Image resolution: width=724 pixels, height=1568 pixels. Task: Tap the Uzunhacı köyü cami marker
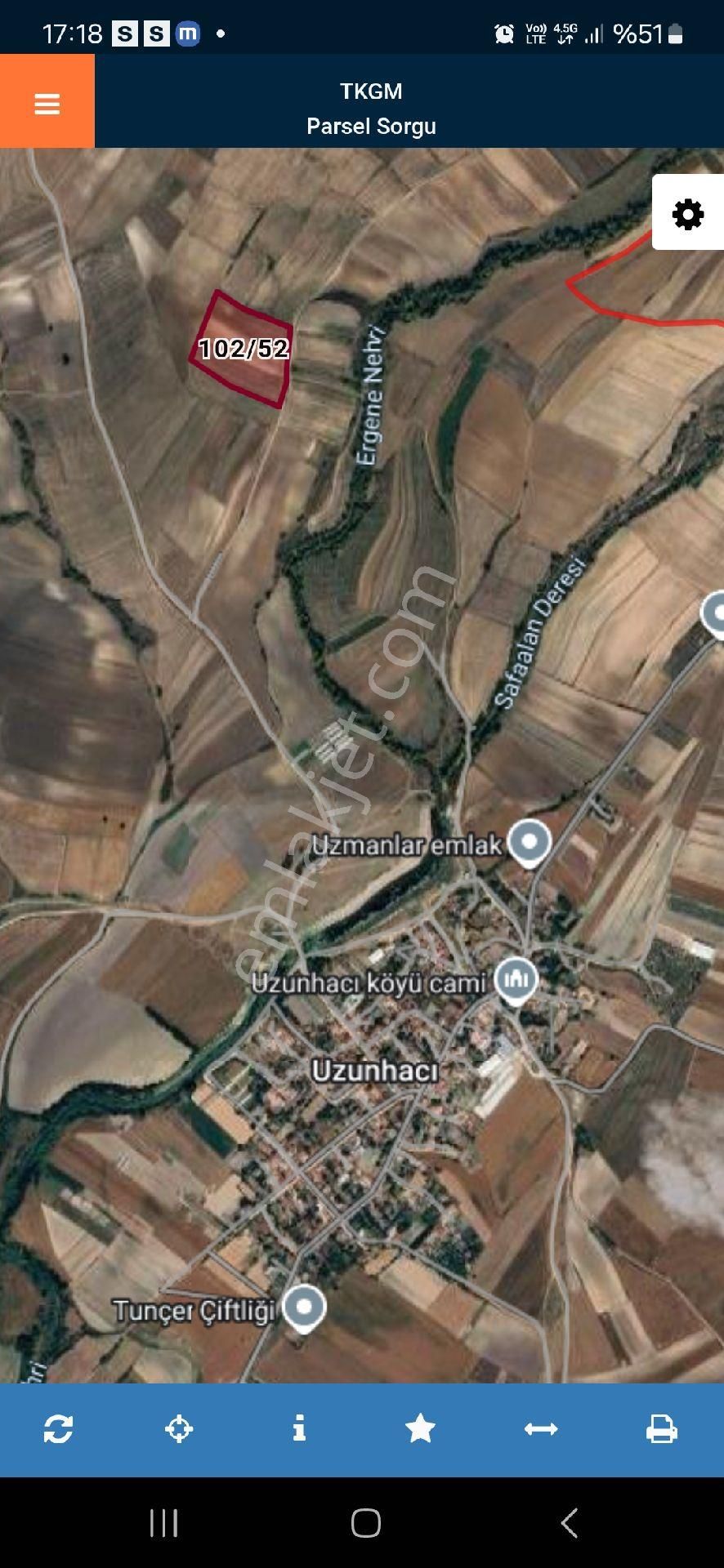(516, 978)
